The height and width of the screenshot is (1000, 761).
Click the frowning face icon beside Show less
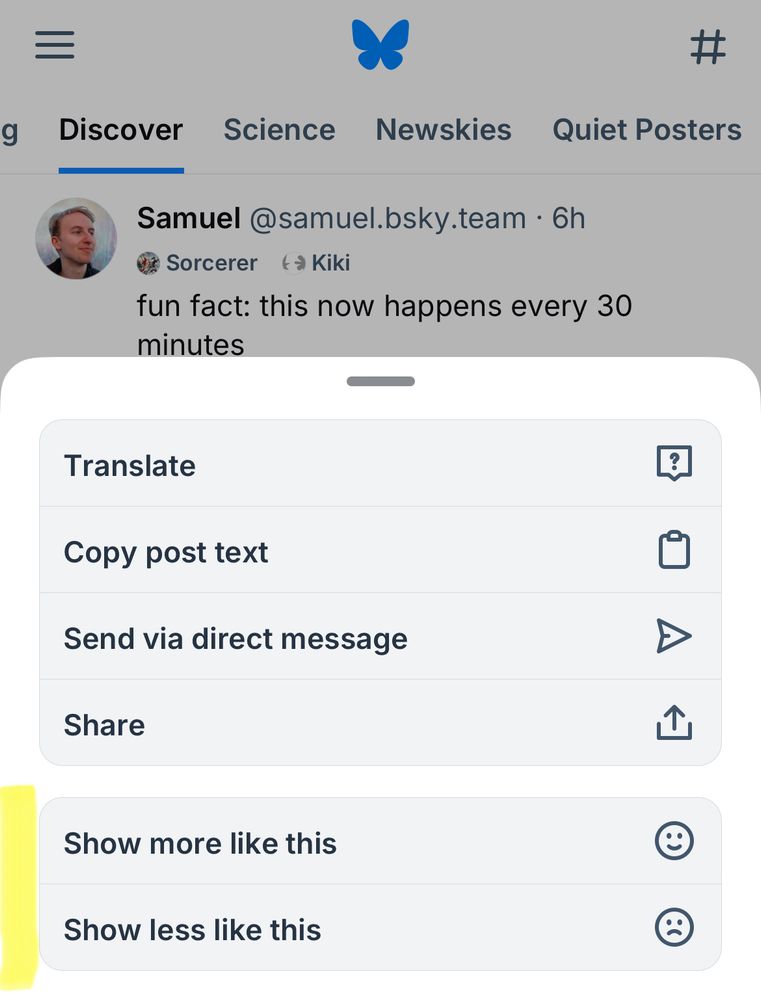(x=674, y=928)
